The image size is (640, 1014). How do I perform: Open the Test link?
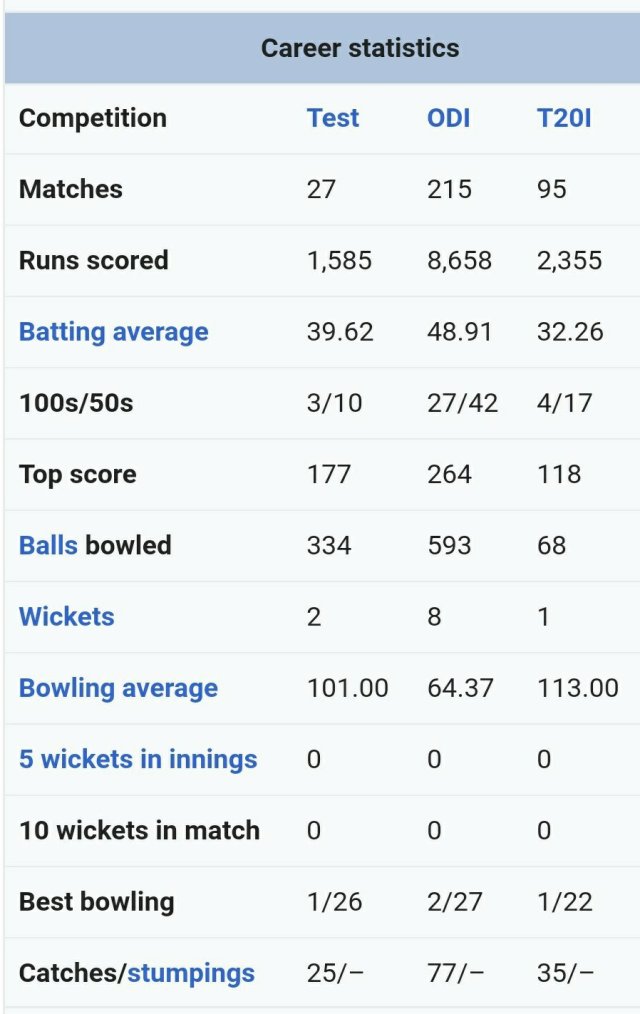(x=333, y=118)
